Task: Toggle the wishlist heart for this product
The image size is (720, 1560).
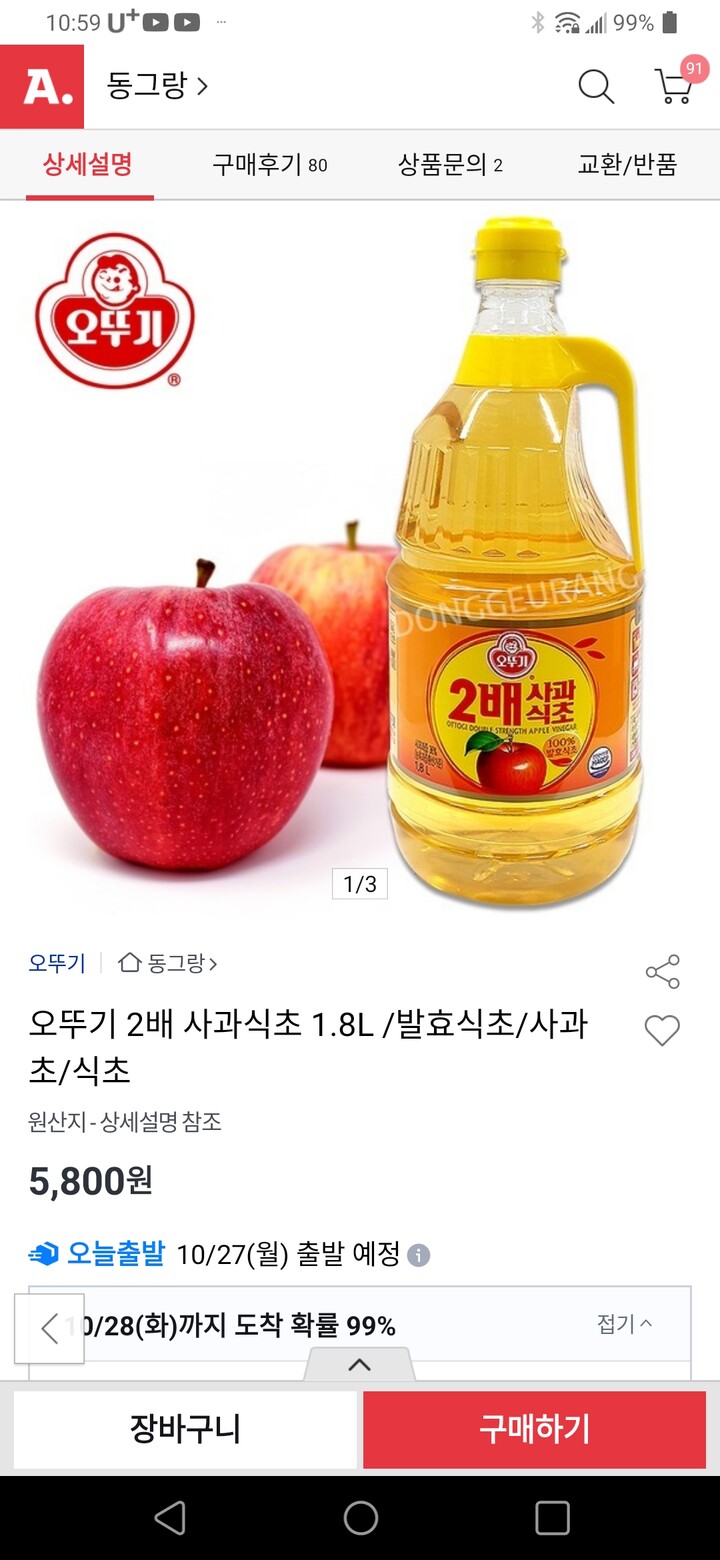Action: point(662,1029)
